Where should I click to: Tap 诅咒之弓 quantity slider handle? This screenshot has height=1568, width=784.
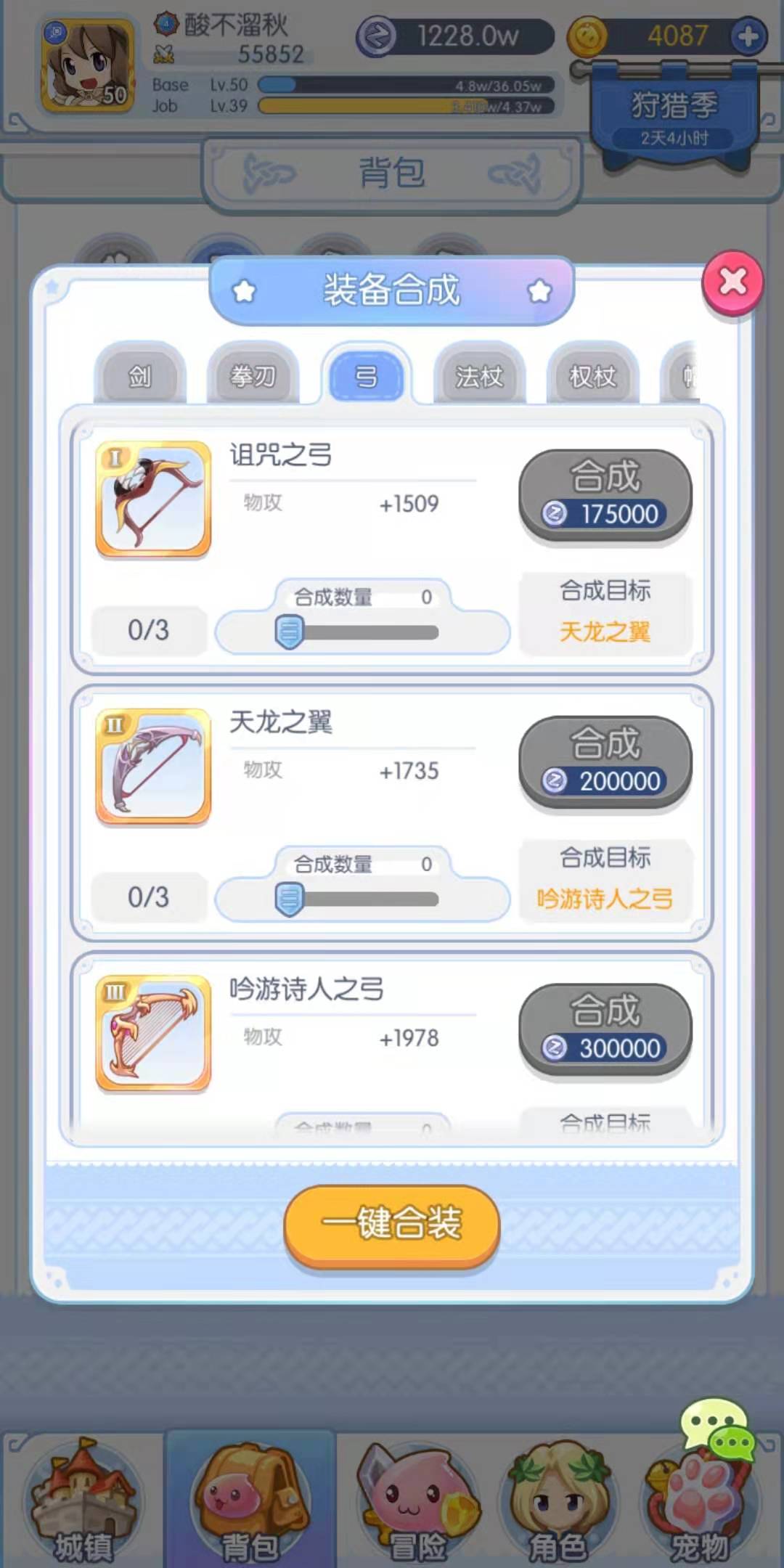(x=290, y=632)
